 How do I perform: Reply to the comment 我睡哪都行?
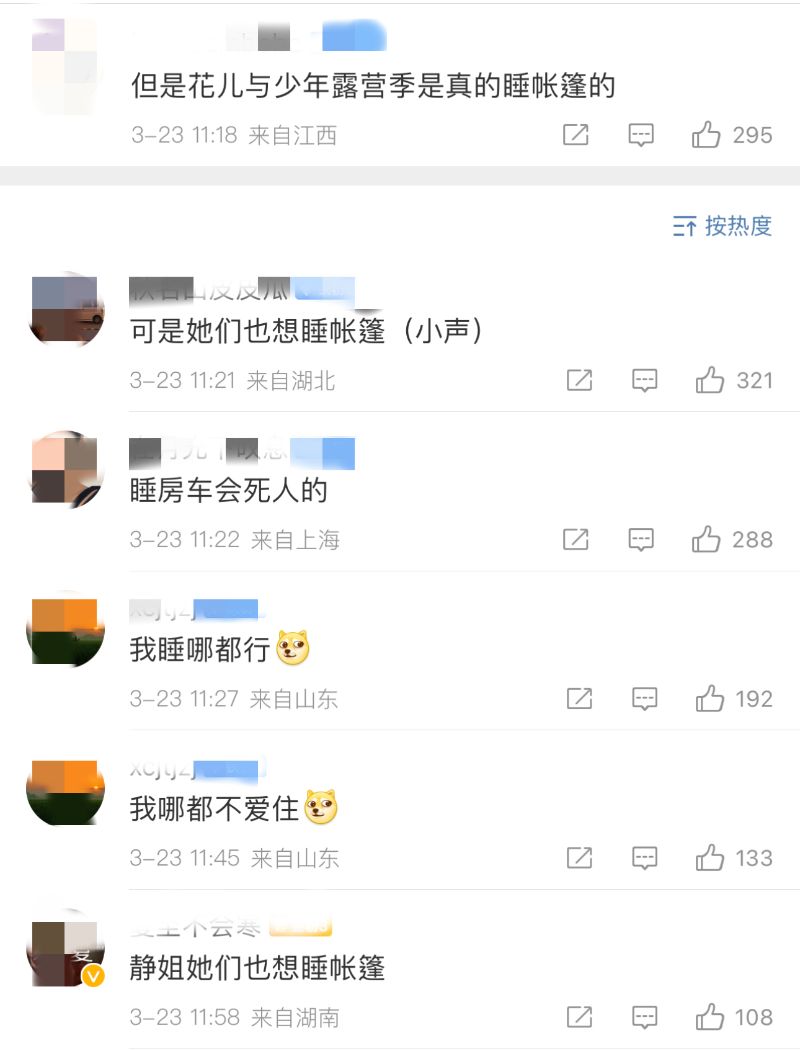tap(645, 699)
